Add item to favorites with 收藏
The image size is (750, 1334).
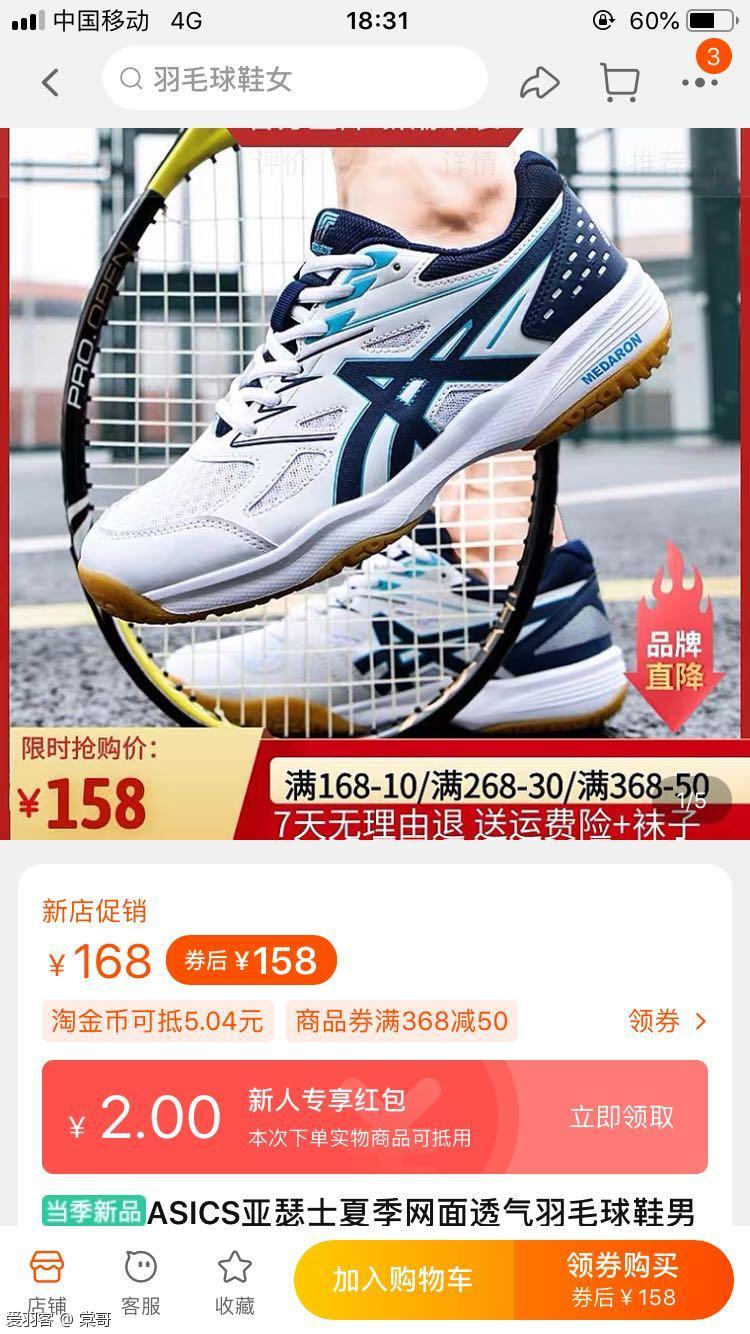[235, 1282]
